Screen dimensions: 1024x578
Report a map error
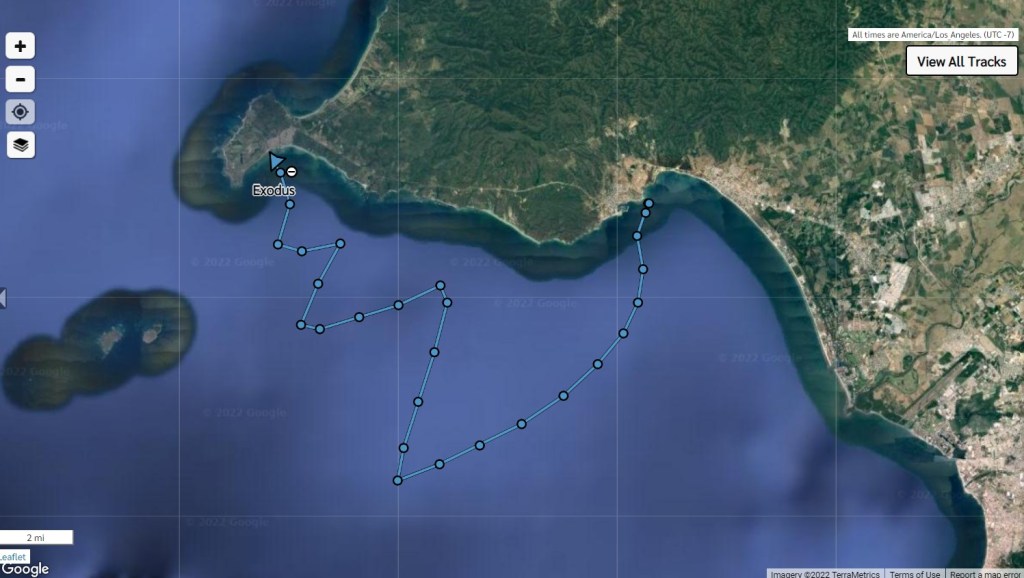tap(984, 574)
